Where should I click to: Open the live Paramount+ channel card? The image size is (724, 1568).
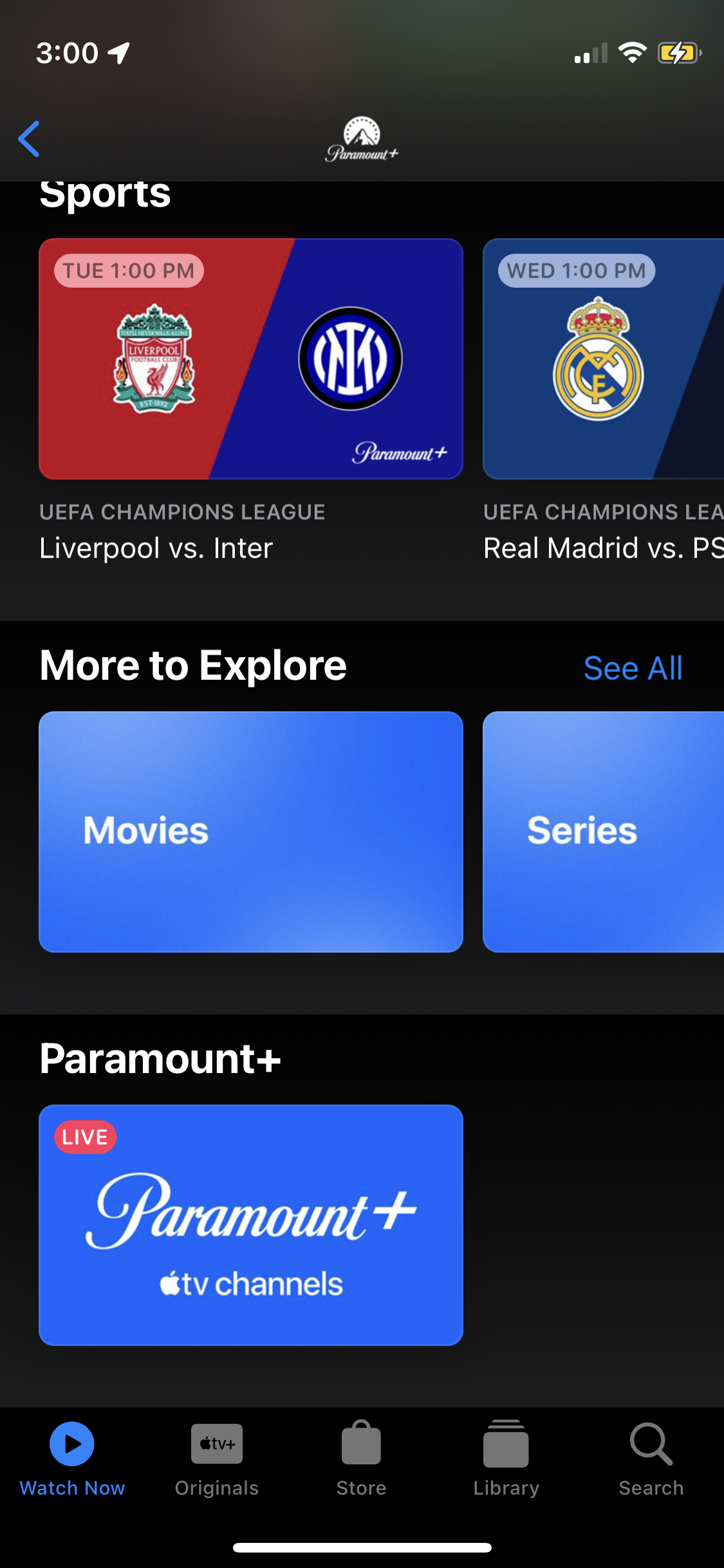[251, 1225]
